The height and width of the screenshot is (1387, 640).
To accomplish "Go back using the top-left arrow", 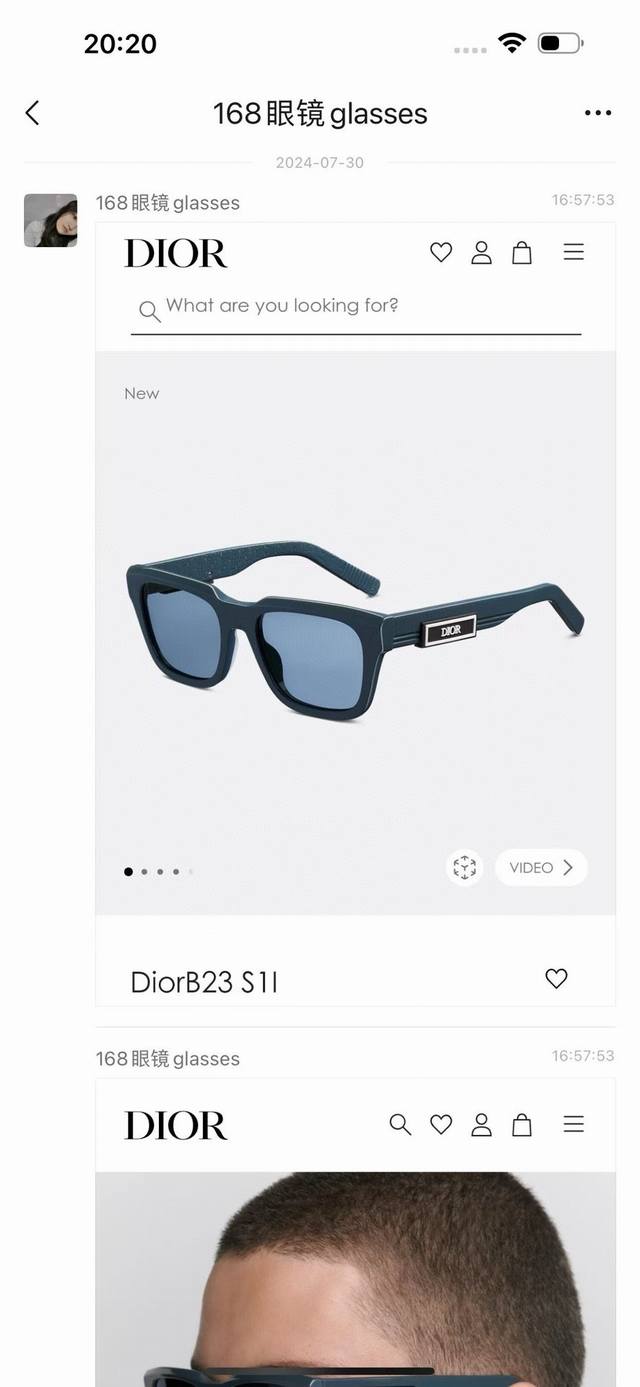I will [32, 113].
